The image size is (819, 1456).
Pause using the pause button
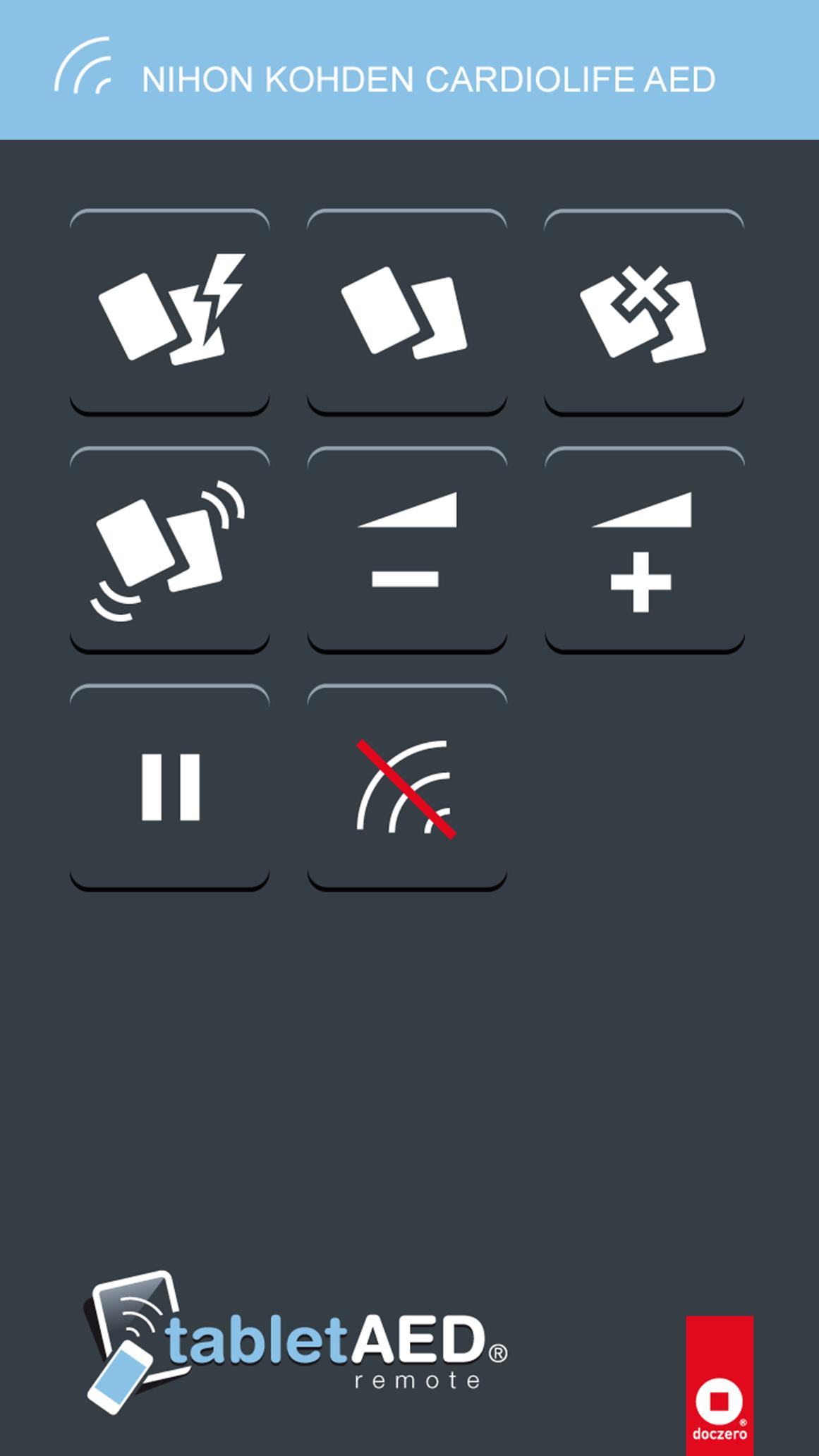(x=169, y=787)
